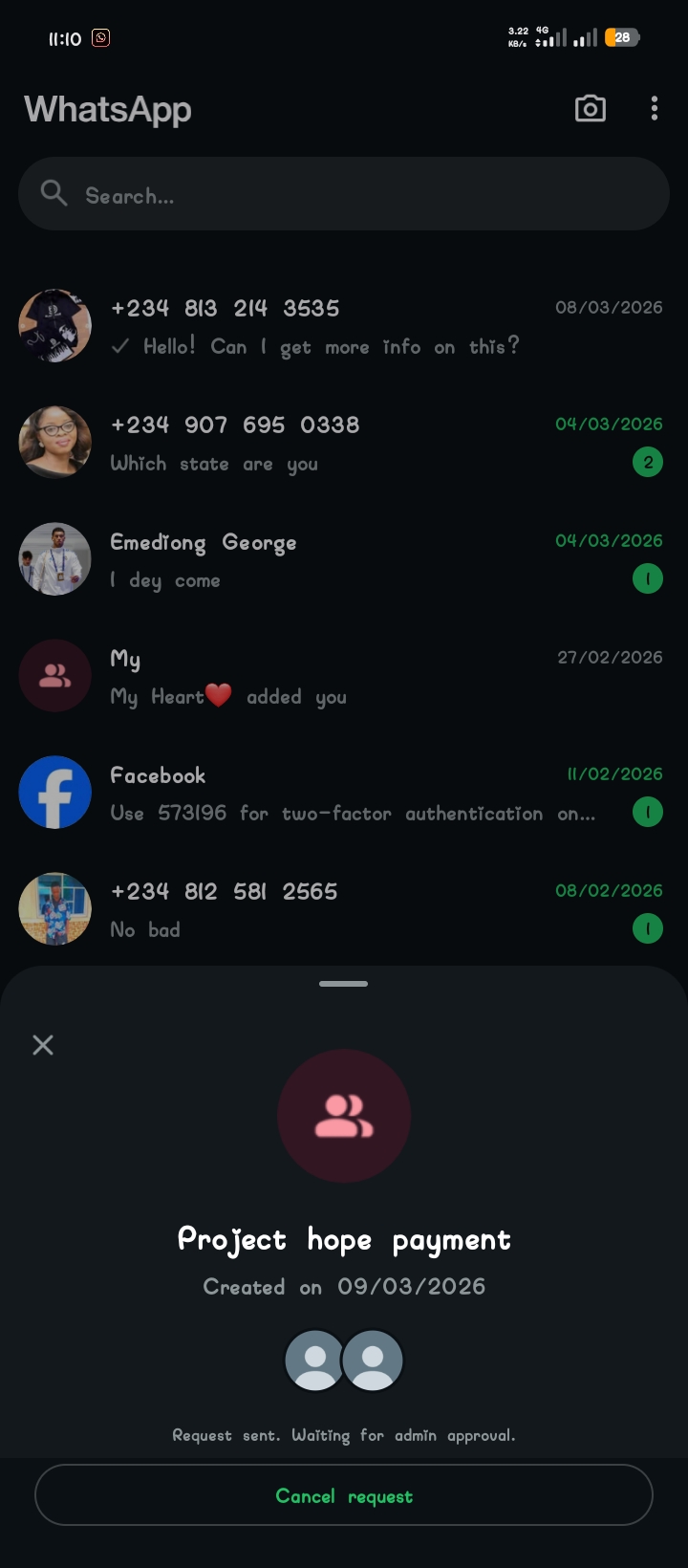The width and height of the screenshot is (688, 1568).
Task: Close the Project hope payment sheet
Action: coord(43,1045)
